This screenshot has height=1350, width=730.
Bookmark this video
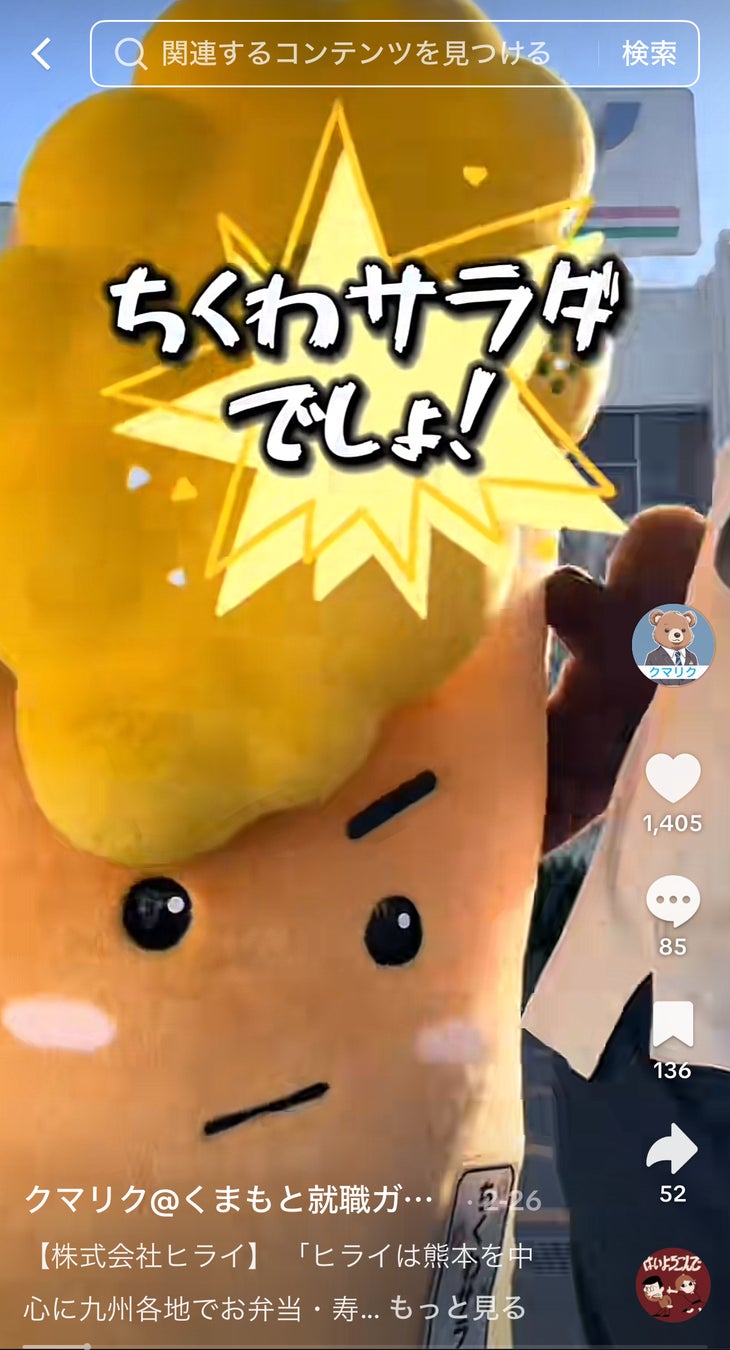(673, 1025)
